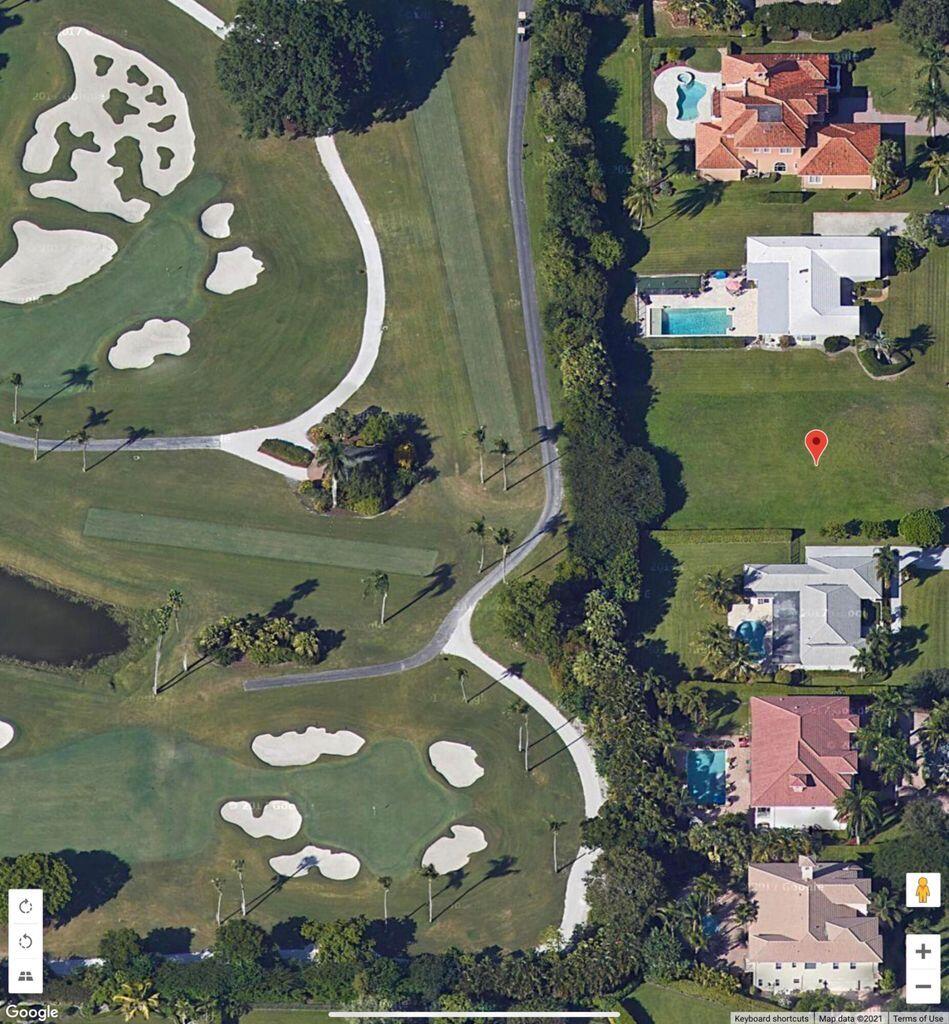Select the Street View pegman

(x=922, y=889)
